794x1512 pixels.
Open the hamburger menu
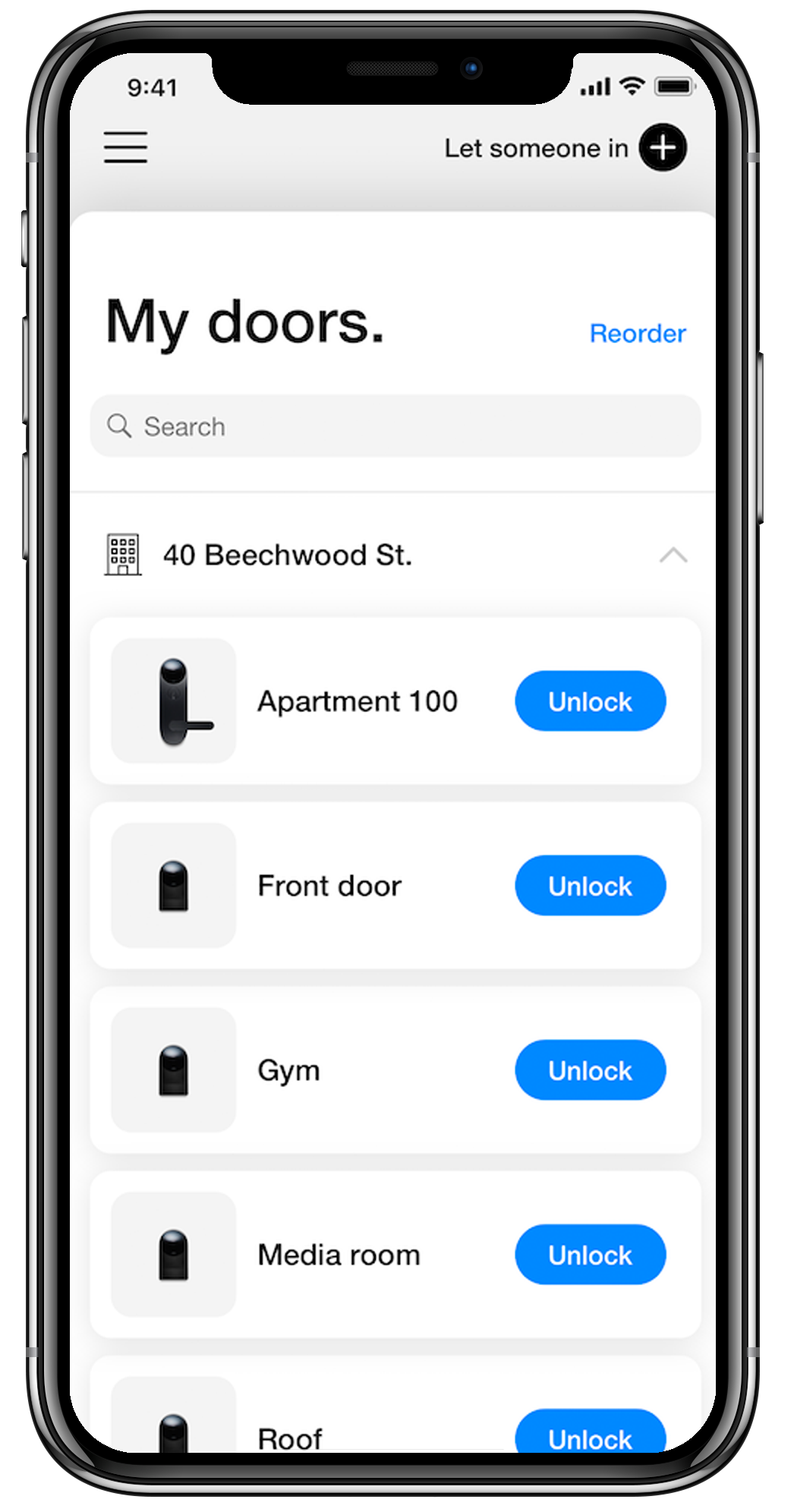[125, 146]
